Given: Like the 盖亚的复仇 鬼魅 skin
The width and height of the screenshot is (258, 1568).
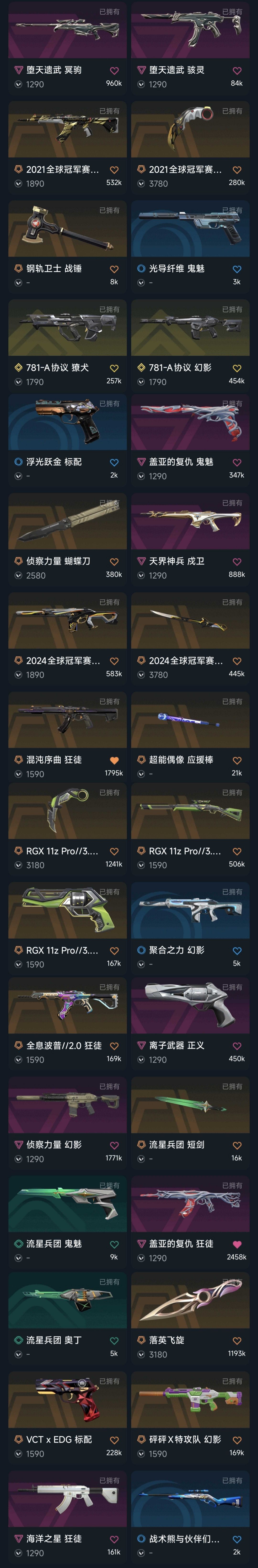Looking at the screenshot, I should pyautogui.click(x=237, y=463).
